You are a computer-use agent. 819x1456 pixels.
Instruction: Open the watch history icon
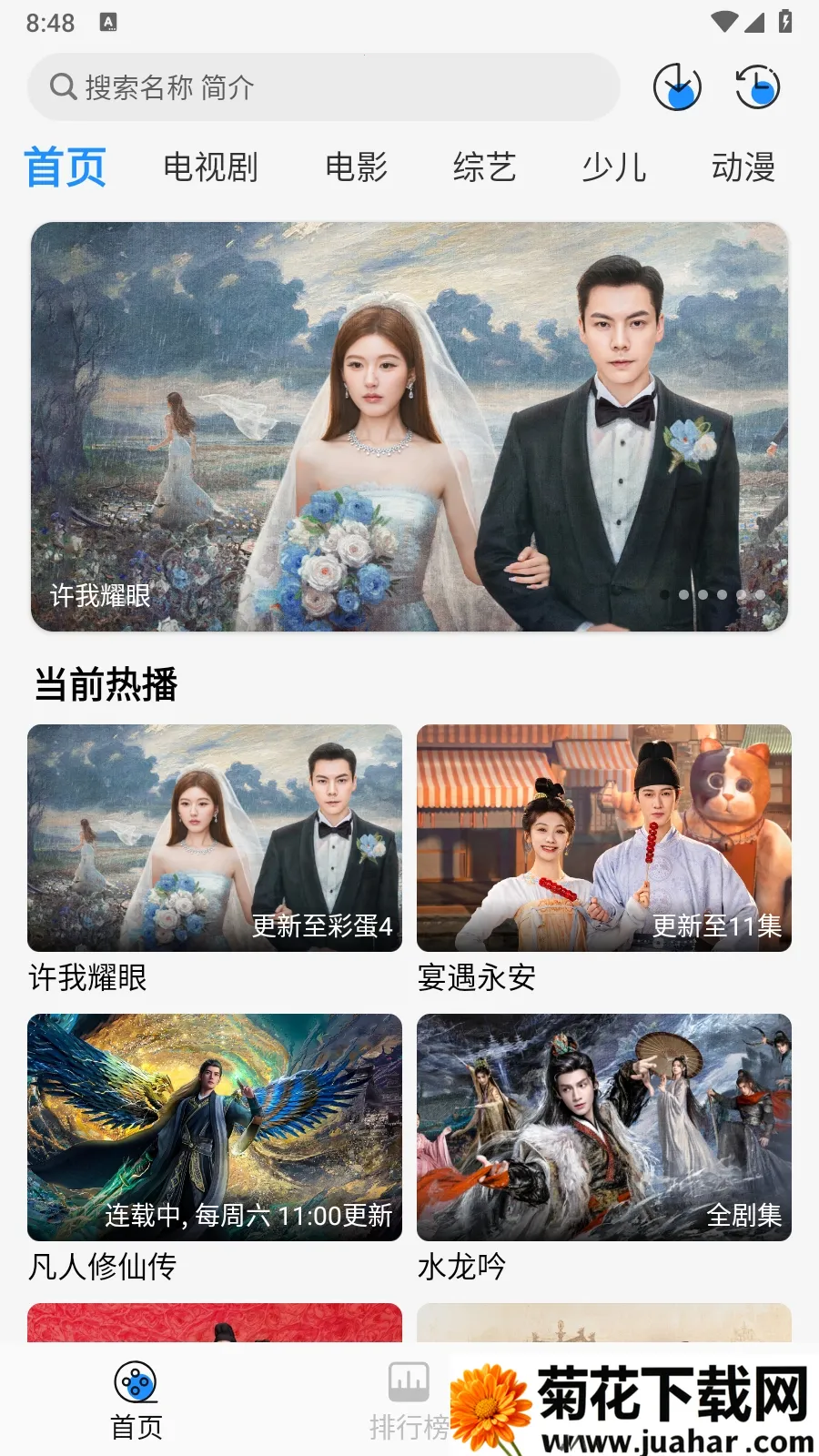(x=757, y=87)
